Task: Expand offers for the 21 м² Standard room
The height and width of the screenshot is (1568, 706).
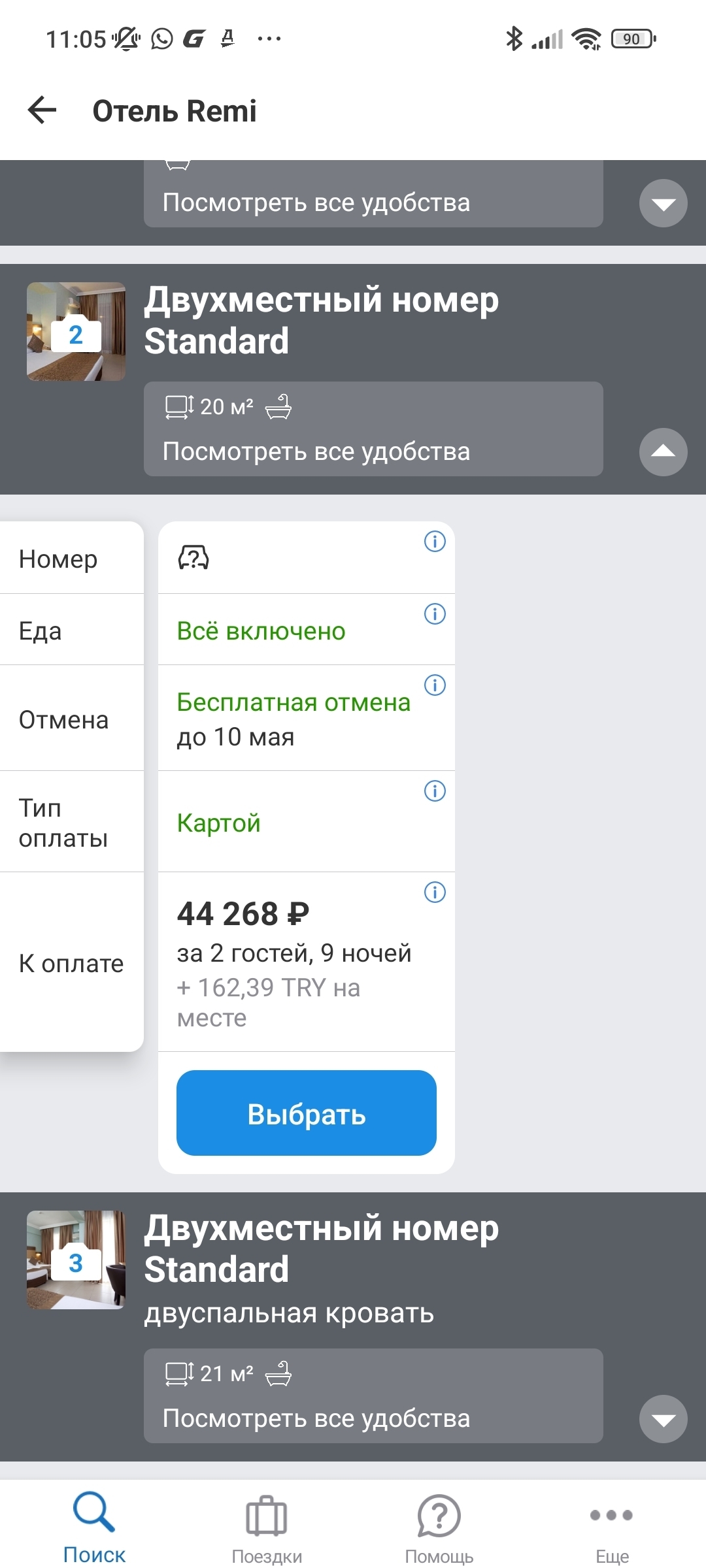Action: click(x=663, y=1419)
